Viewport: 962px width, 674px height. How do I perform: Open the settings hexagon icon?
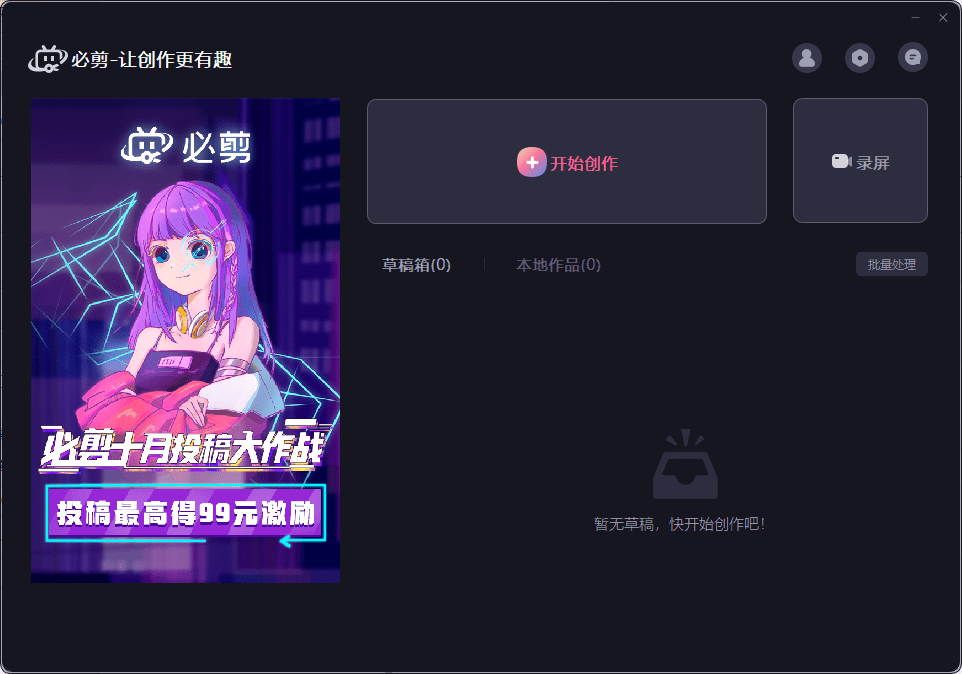[860, 58]
